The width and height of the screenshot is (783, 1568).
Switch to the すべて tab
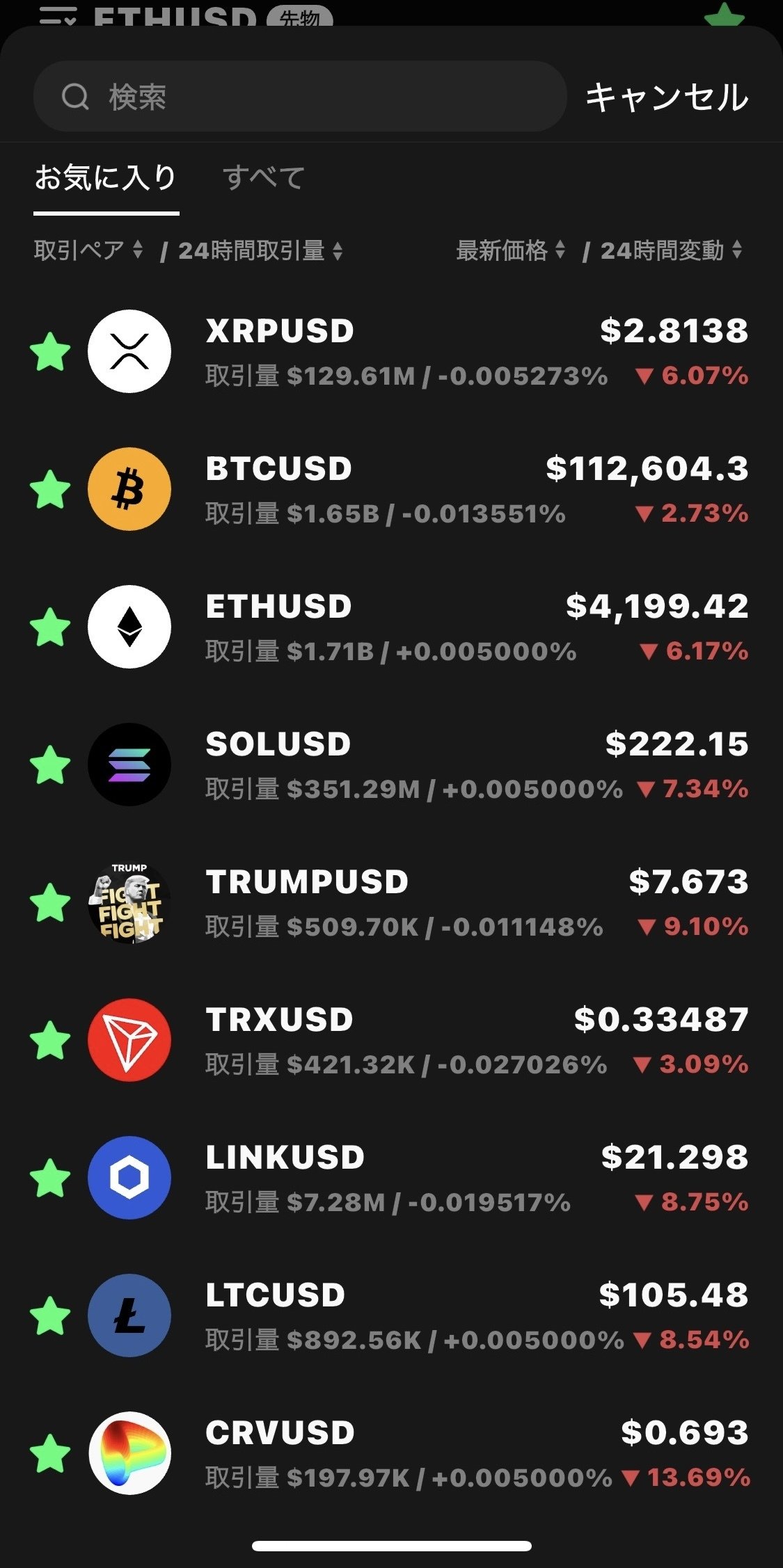tap(264, 178)
